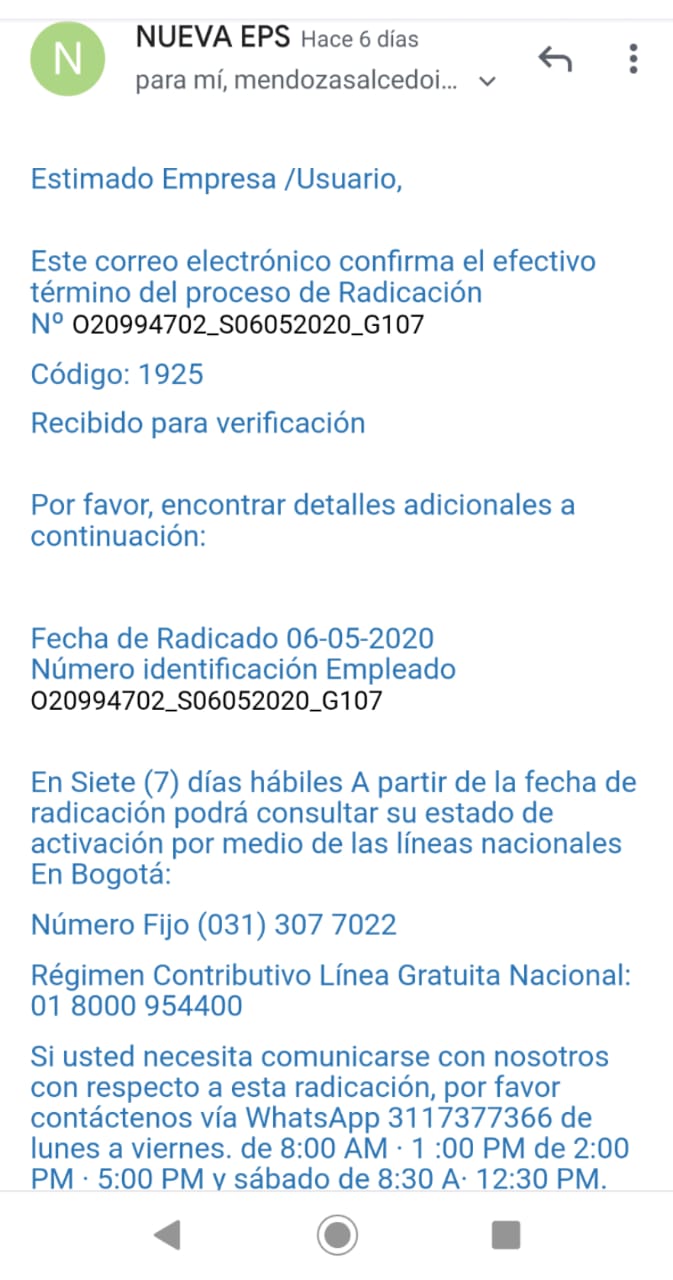This screenshot has width=673, height=1280.
Task: Tap the system home button
Action: pos(337,1235)
